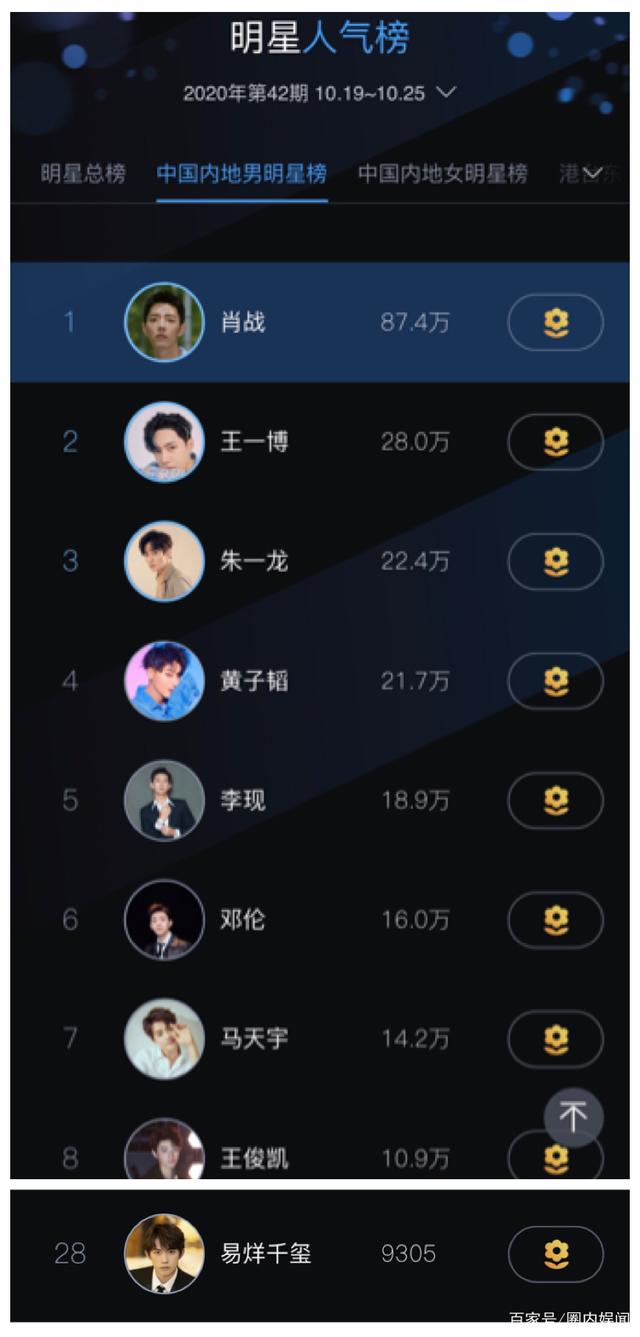
Task: Jump back to top of the list
Action: pos(573,1117)
